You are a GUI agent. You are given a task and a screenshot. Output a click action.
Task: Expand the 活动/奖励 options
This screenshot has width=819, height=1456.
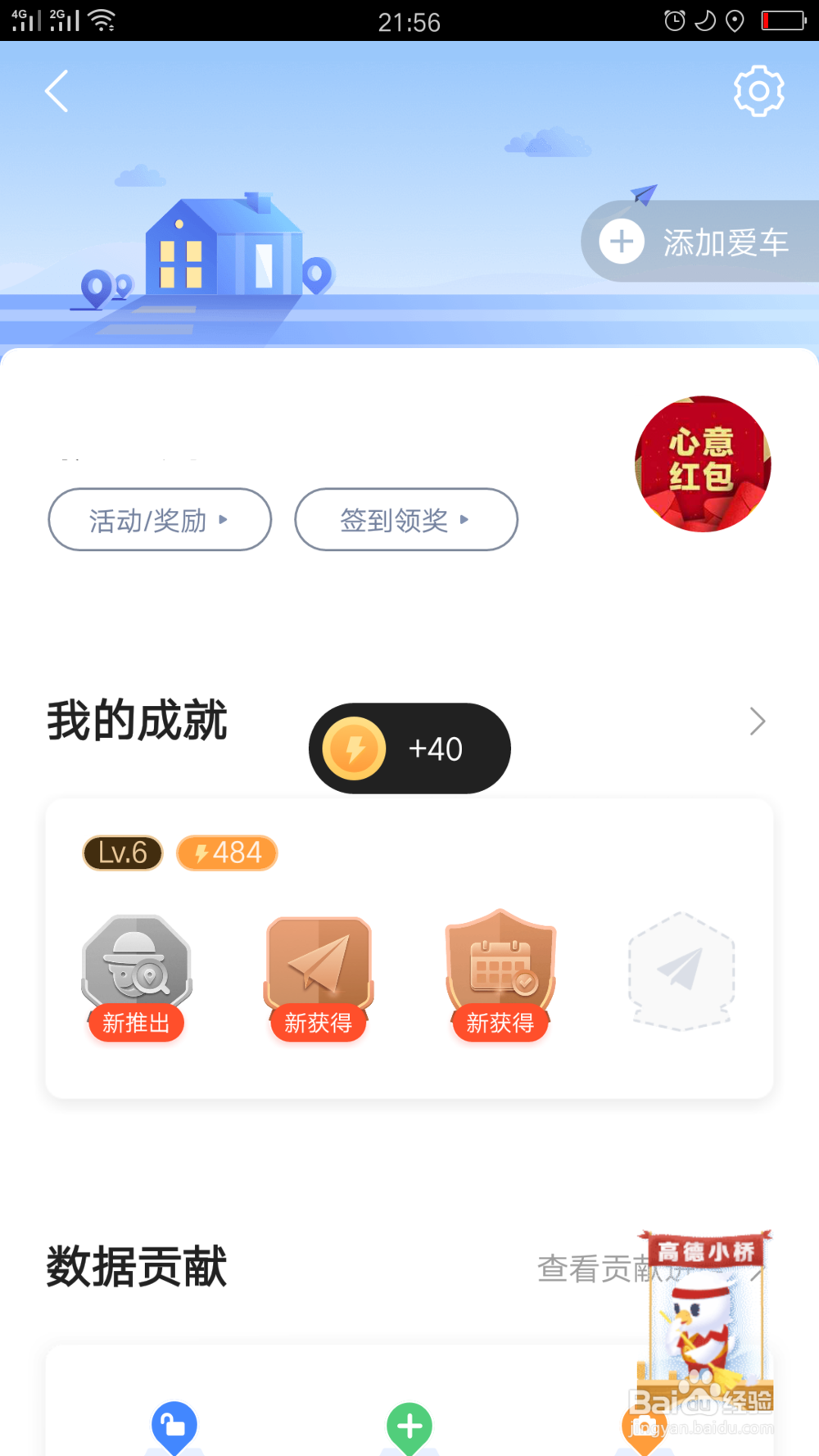159,519
